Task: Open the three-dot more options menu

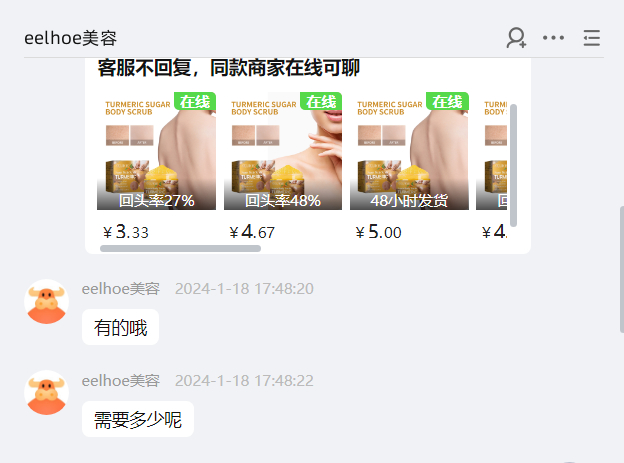Action: [553, 38]
